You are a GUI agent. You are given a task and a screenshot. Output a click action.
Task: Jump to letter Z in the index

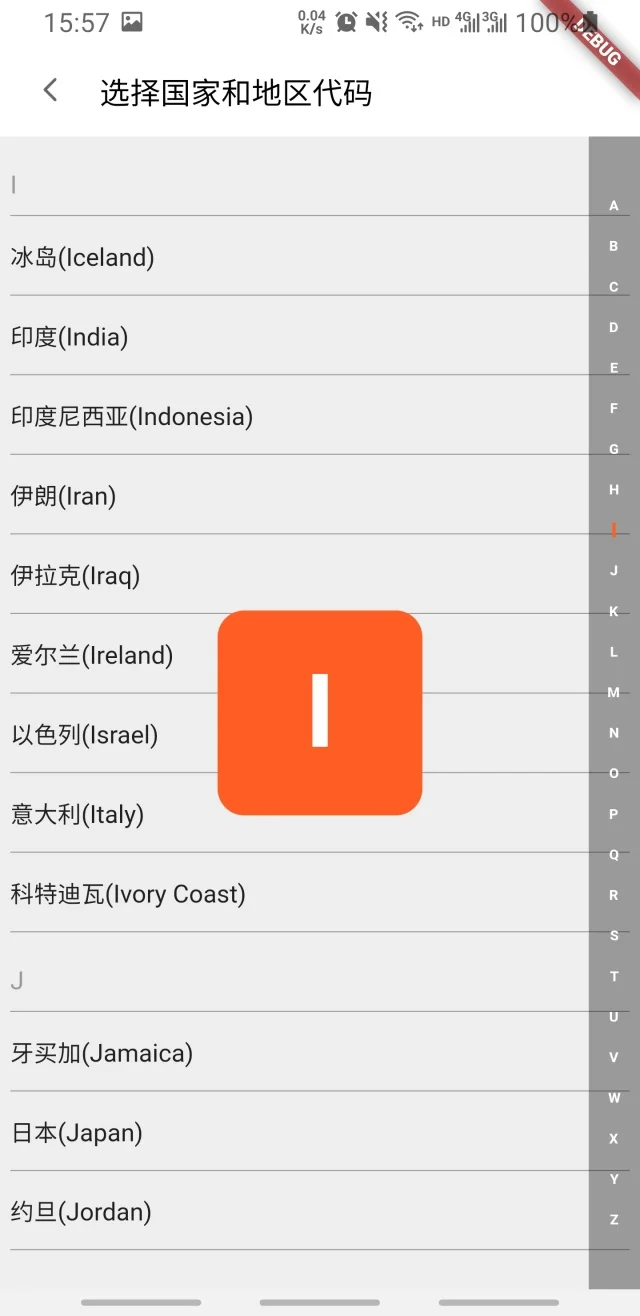[x=614, y=1220]
